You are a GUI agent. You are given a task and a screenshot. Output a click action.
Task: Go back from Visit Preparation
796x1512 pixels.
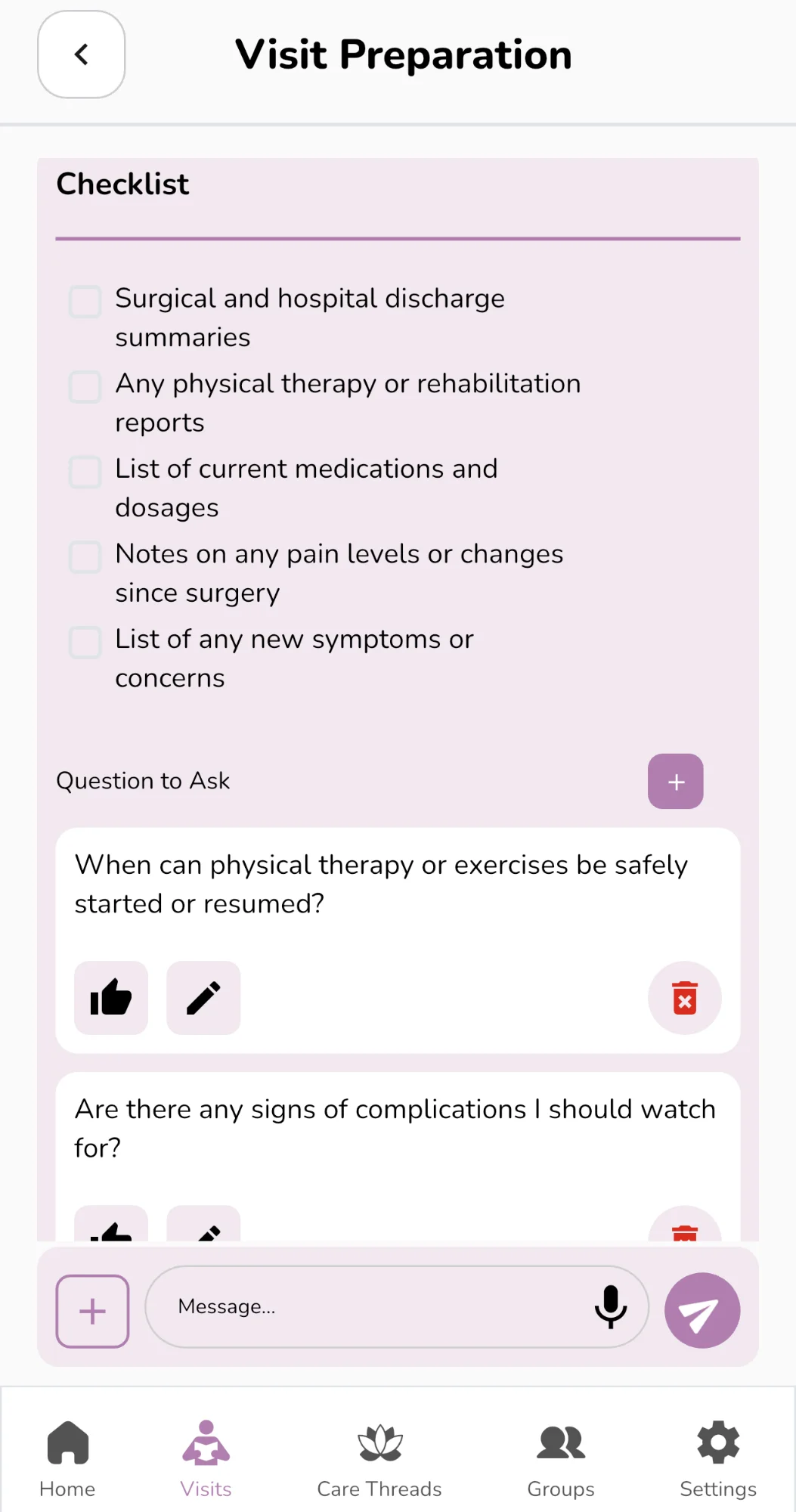coord(81,54)
